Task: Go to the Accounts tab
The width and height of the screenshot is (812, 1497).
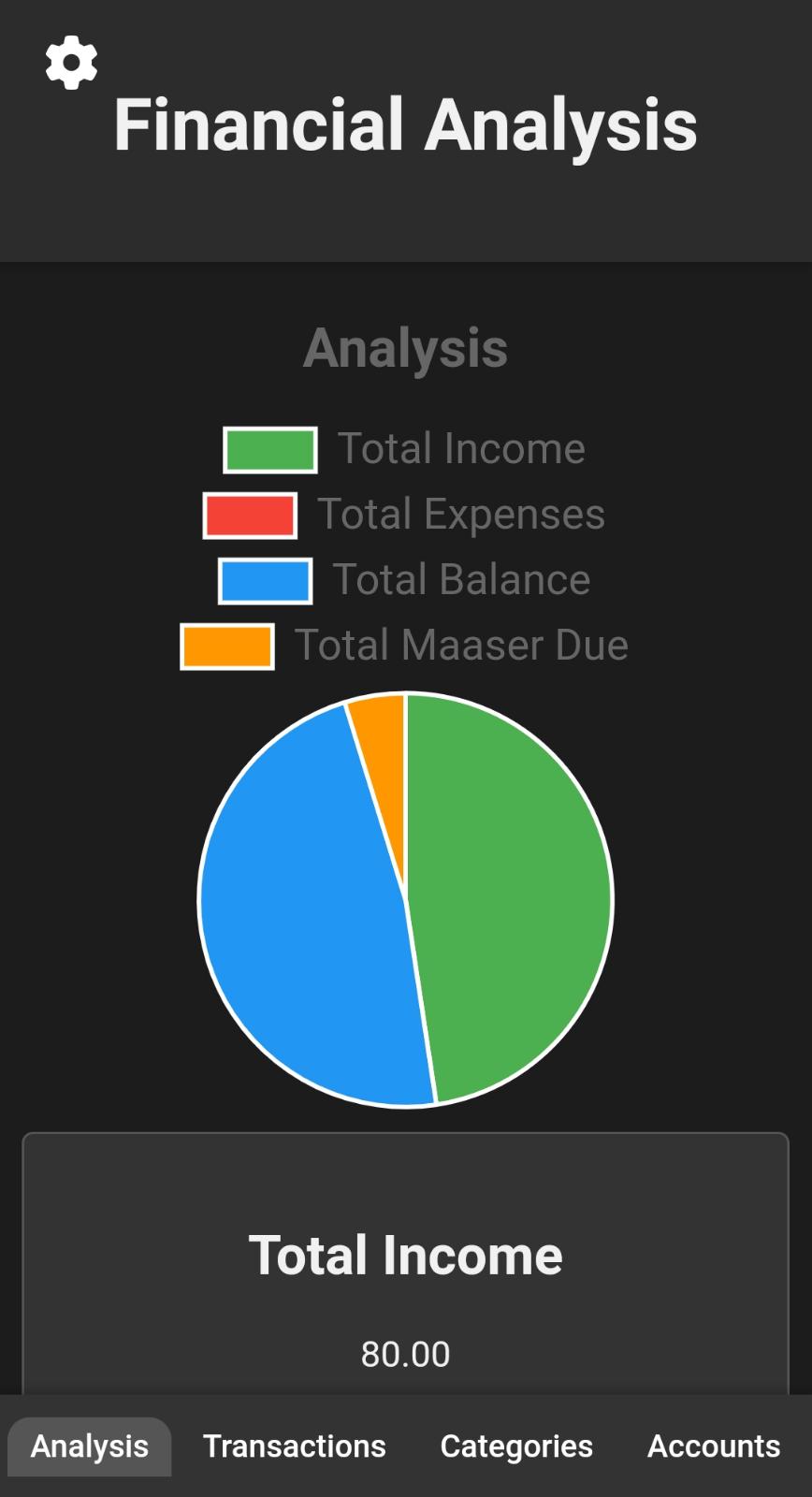Action: pyautogui.click(x=713, y=1446)
